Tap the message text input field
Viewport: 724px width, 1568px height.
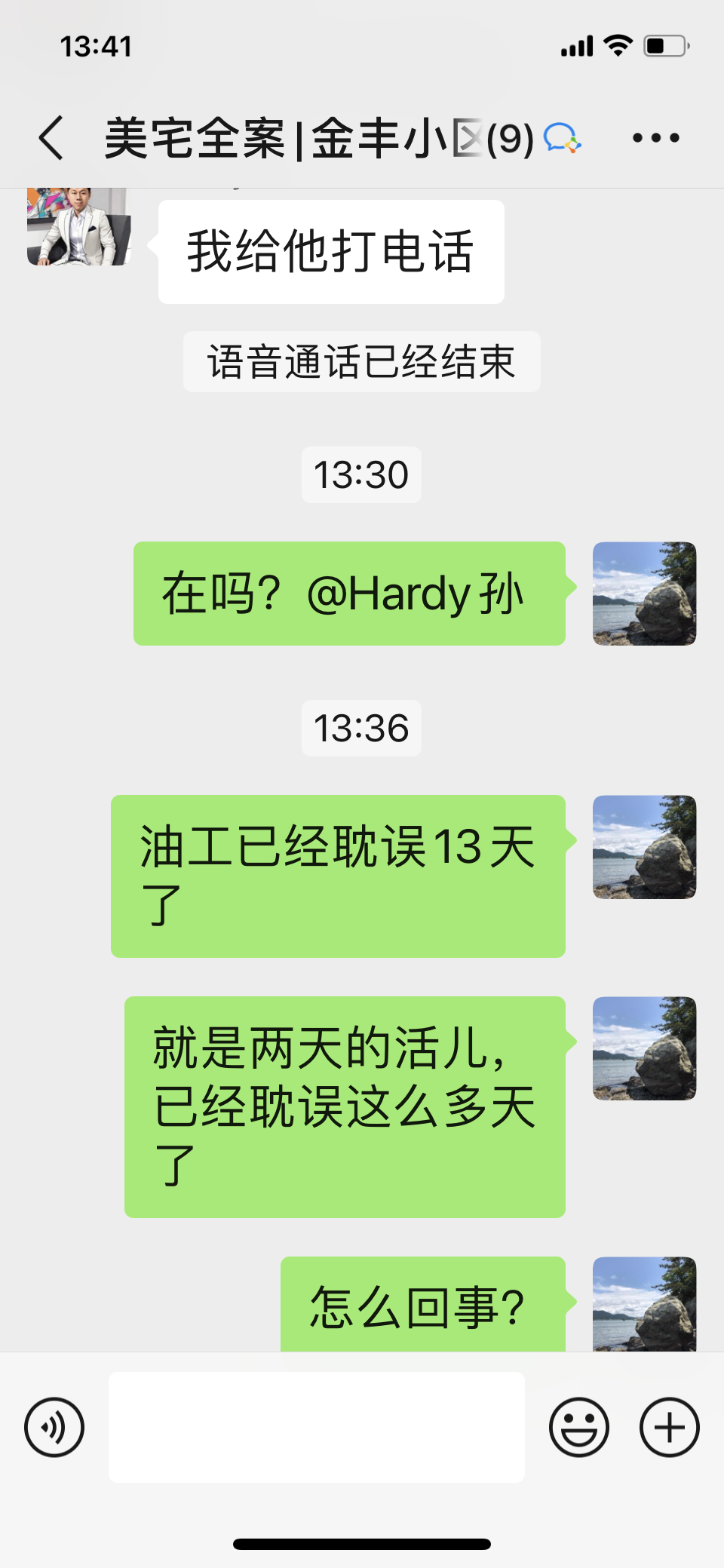click(x=317, y=1427)
